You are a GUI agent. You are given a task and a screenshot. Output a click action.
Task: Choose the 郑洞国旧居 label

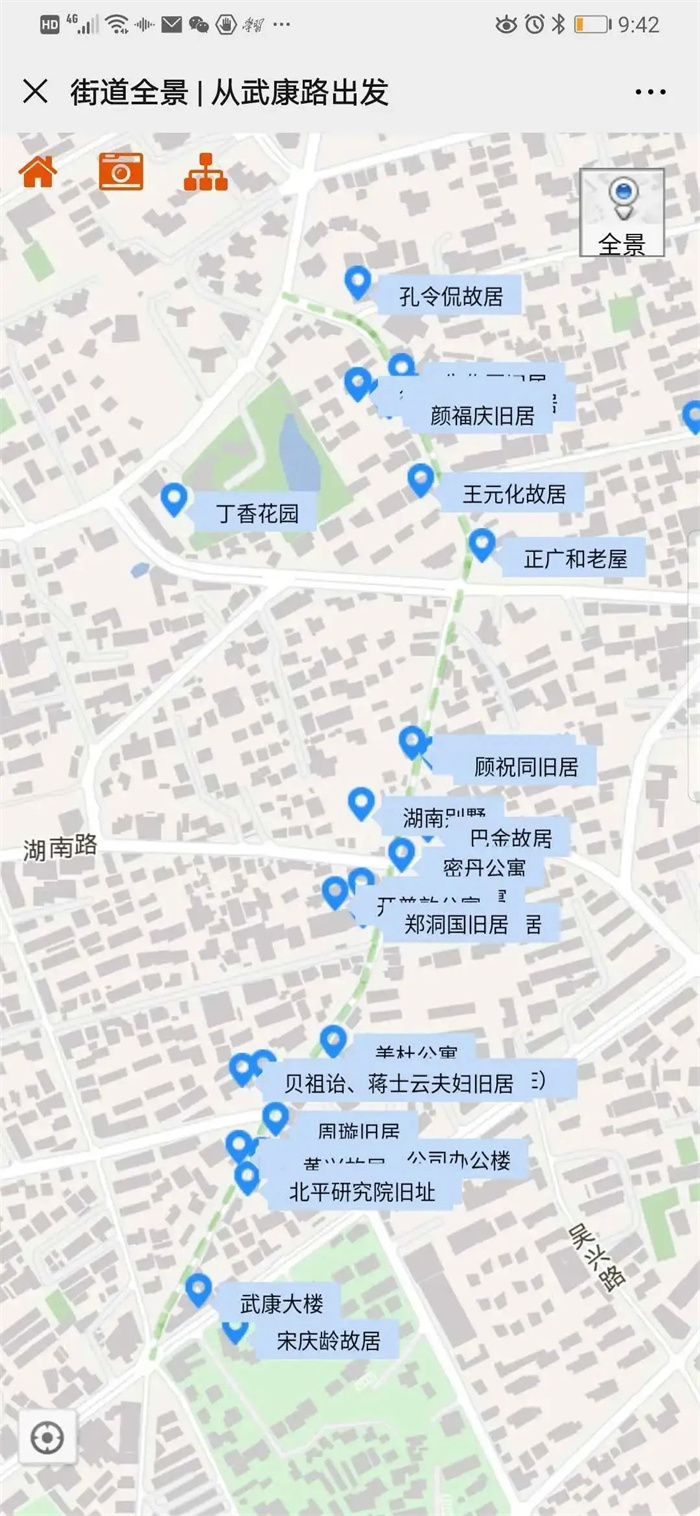coord(456,924)
